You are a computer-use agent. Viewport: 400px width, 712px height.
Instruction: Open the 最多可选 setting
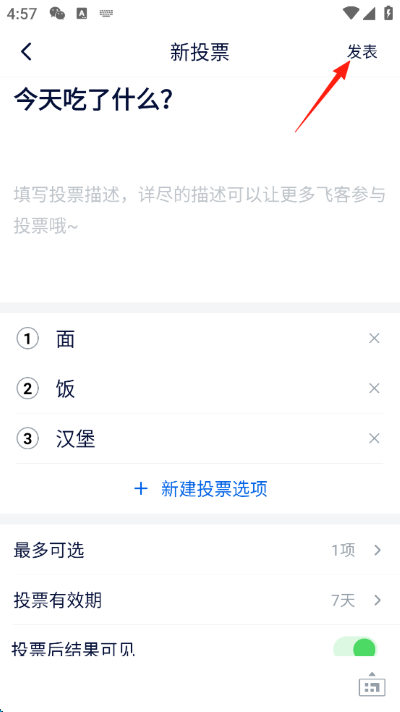[200, 550]
